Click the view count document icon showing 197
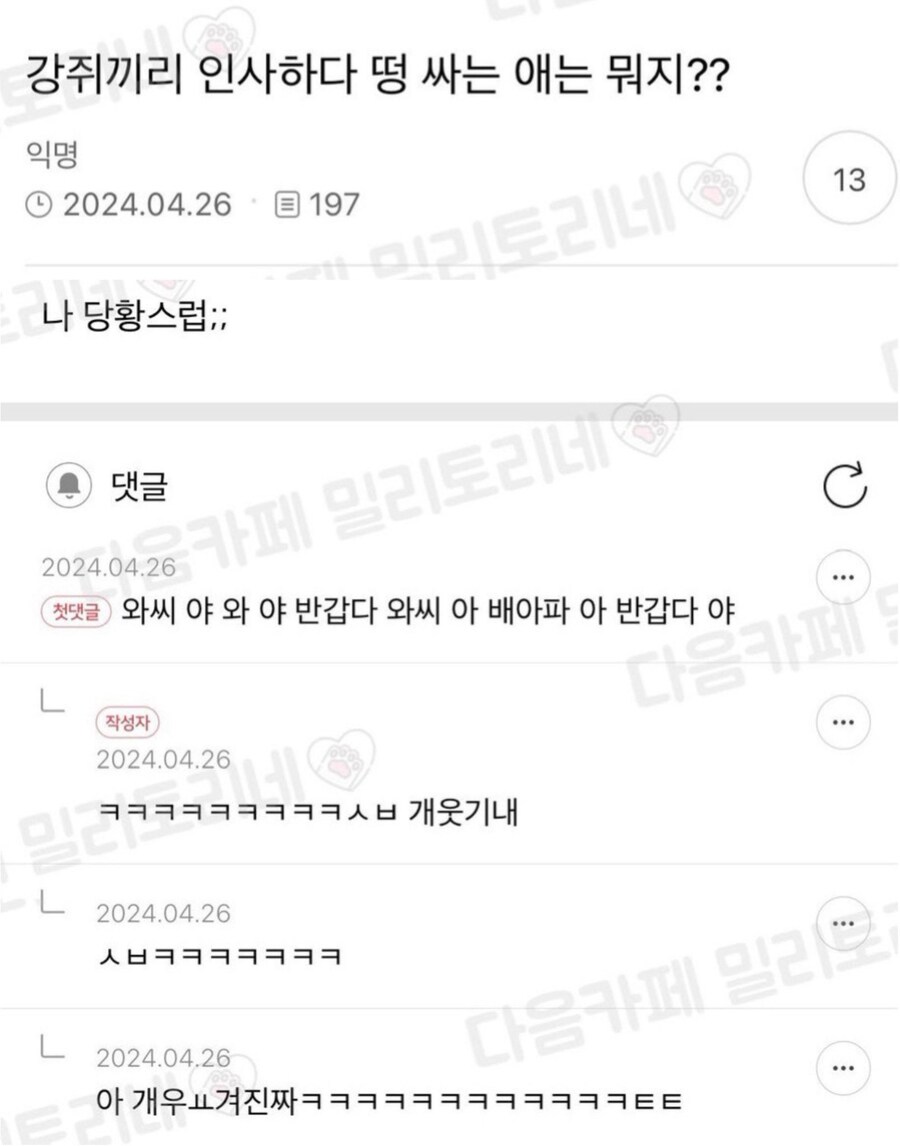 (288, 203)
